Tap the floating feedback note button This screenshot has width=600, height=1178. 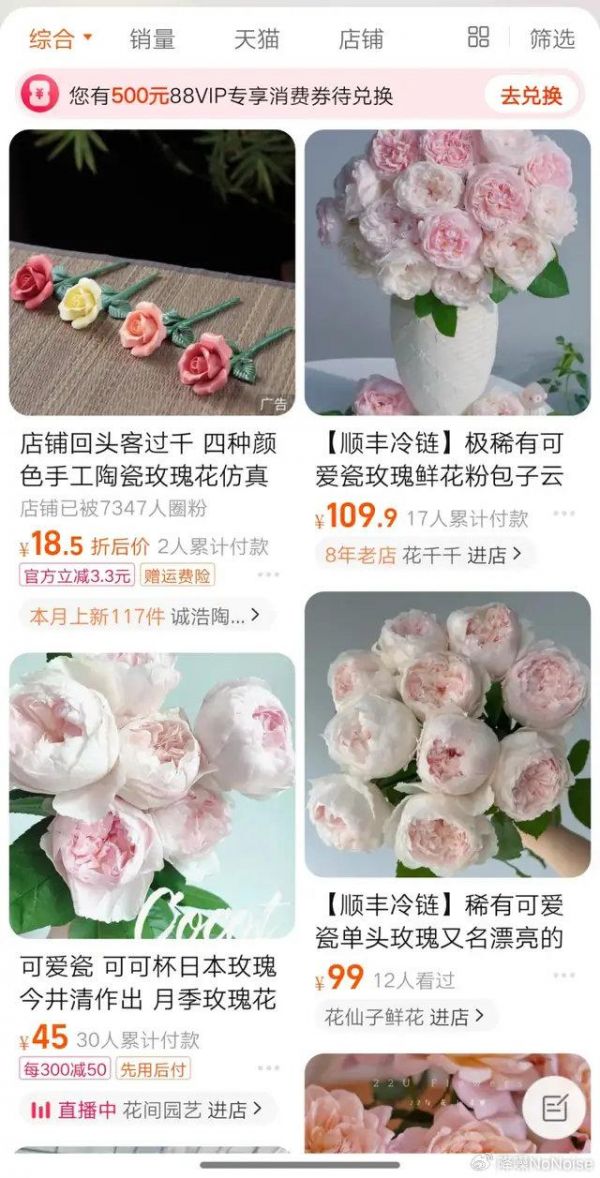pyautogui.click(x=554, y=1107)
